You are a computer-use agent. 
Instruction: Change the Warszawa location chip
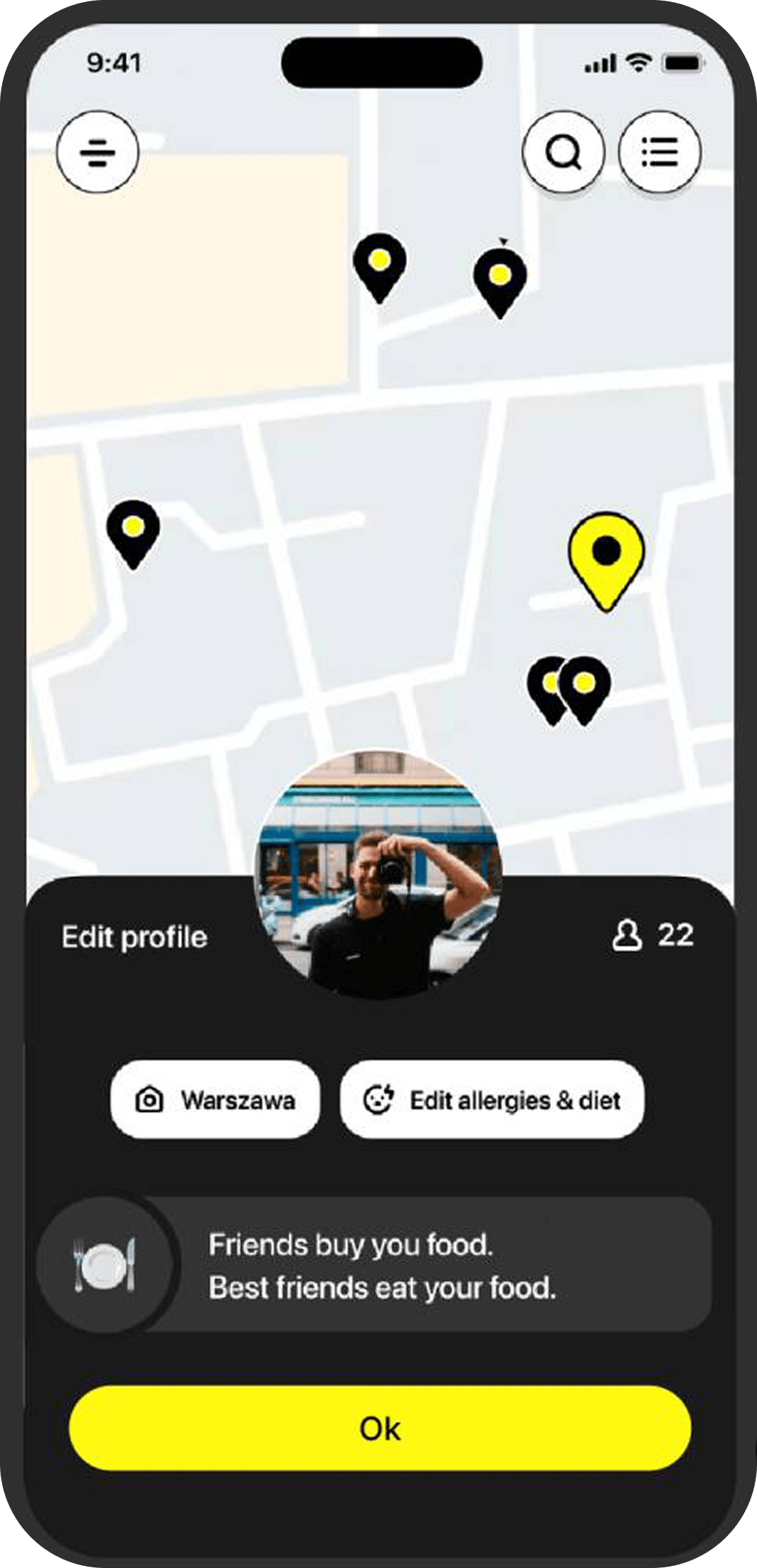(x=215, y=1100)
